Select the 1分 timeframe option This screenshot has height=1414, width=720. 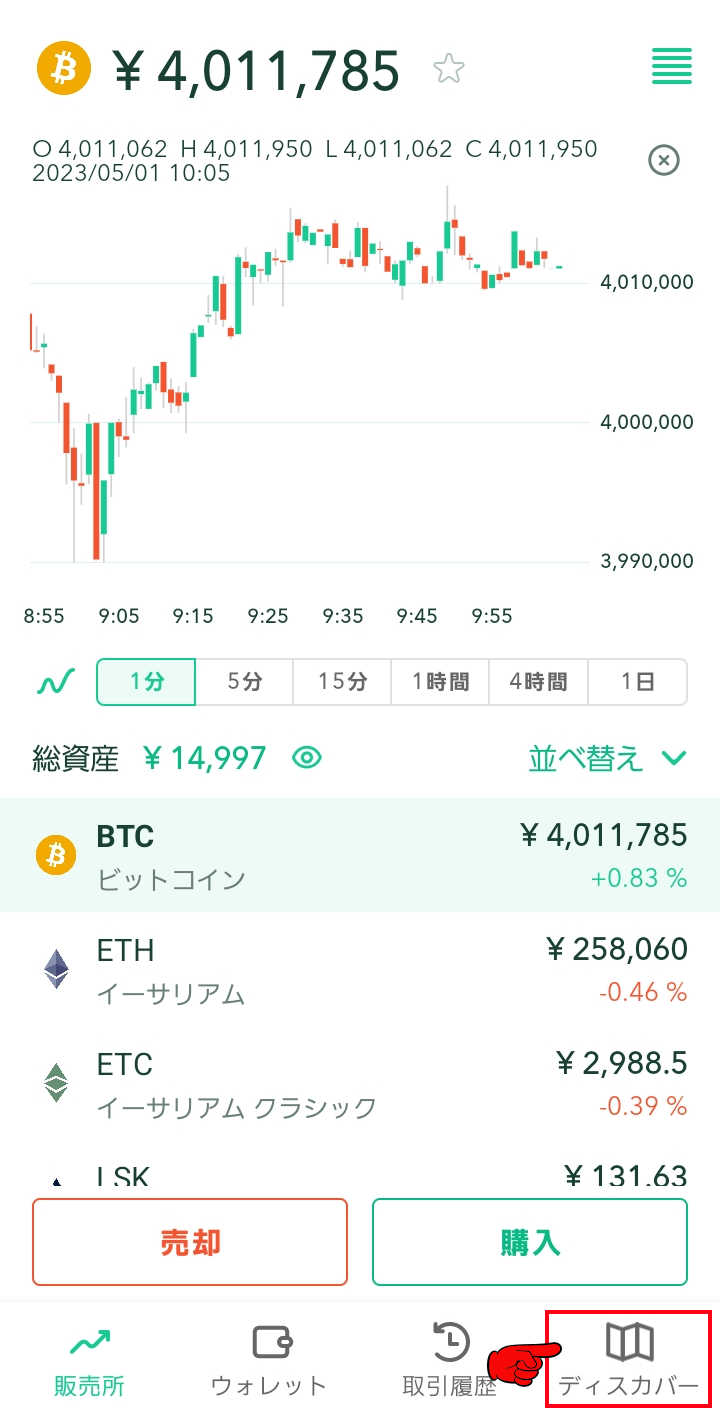tap(145, 681)
